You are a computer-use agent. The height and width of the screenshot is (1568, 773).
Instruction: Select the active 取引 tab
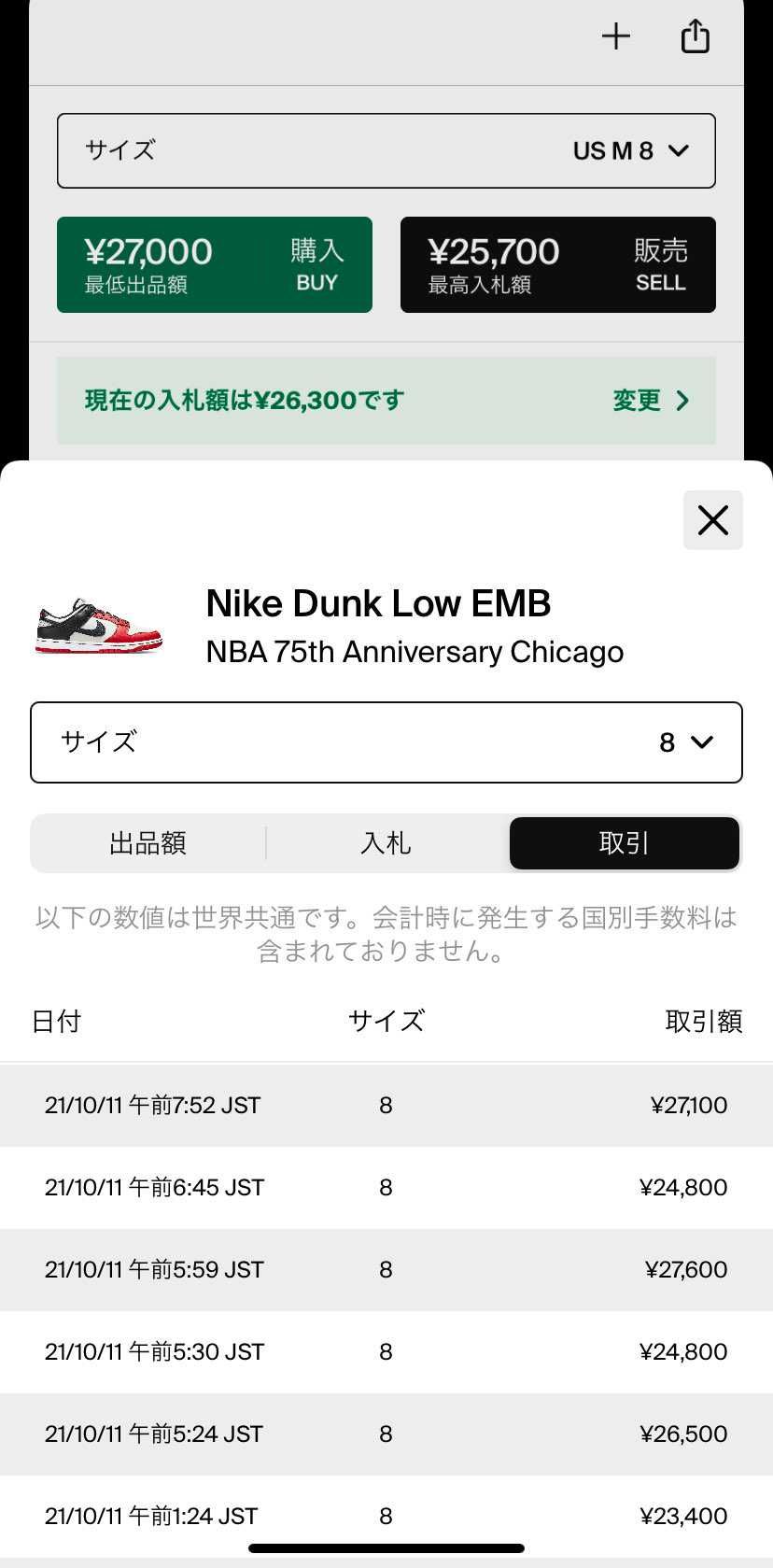[624, 842]
